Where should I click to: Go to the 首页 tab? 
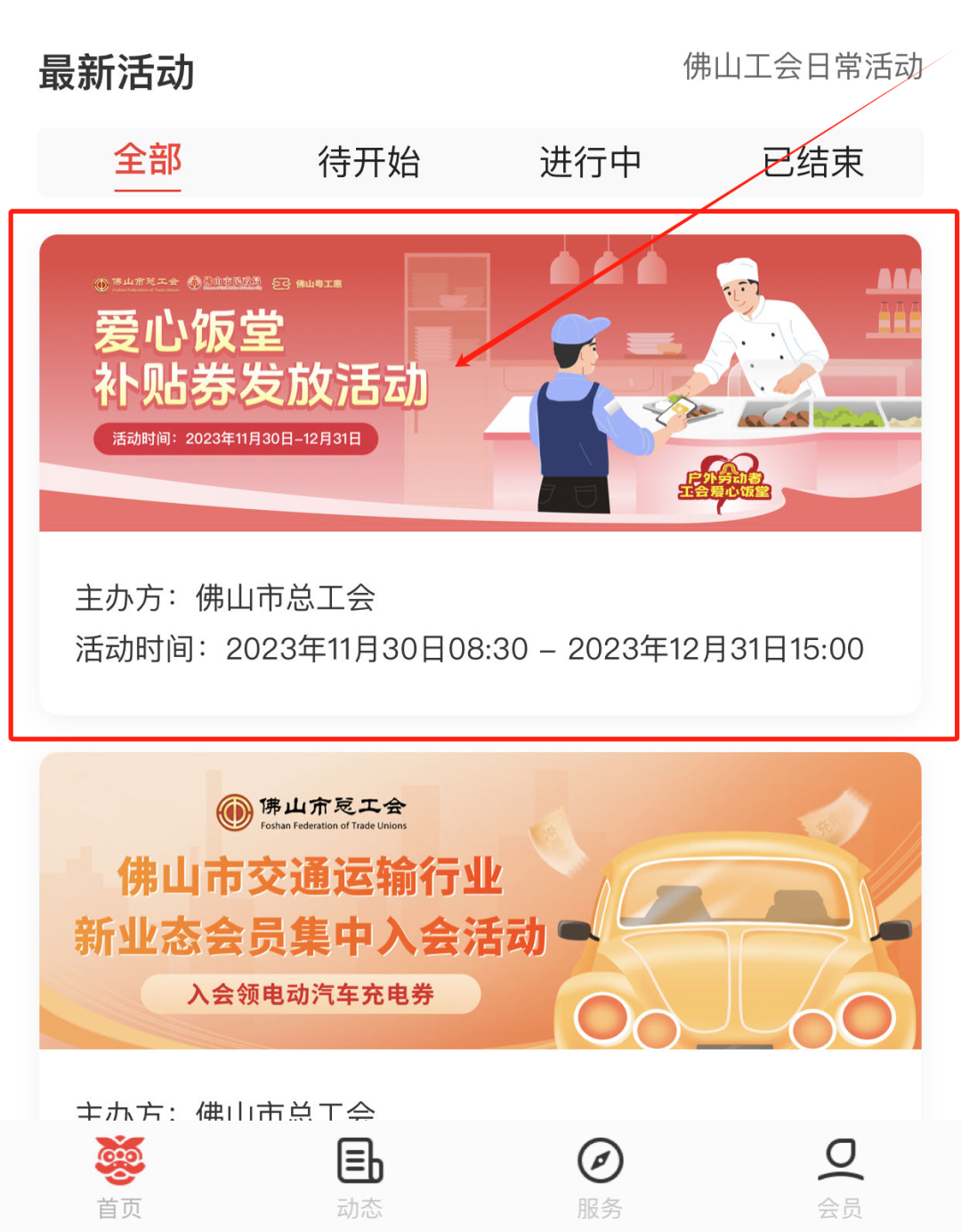coord(120,1178)
